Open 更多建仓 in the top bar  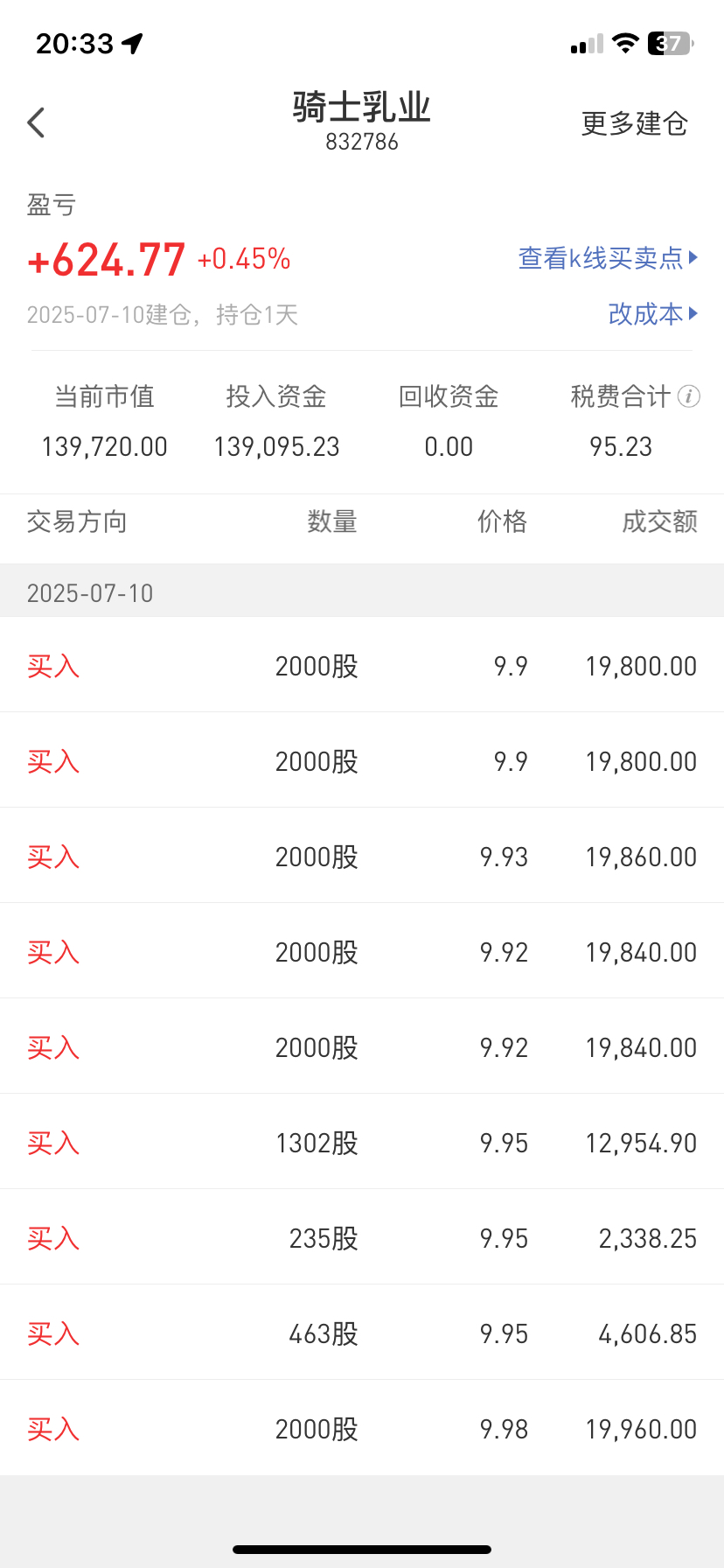point(635,123)
